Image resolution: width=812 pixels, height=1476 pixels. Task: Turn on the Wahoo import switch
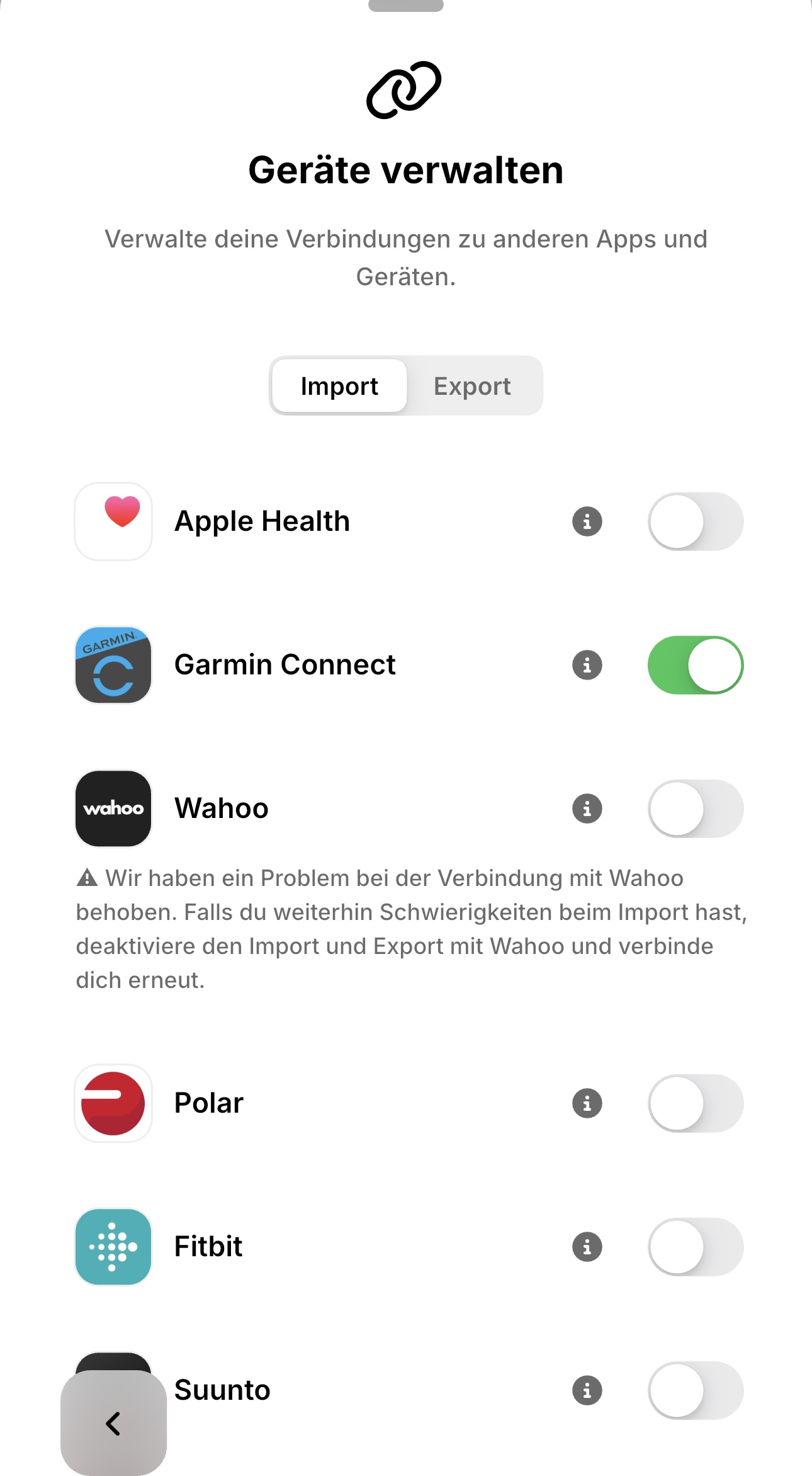coord(696,809)
